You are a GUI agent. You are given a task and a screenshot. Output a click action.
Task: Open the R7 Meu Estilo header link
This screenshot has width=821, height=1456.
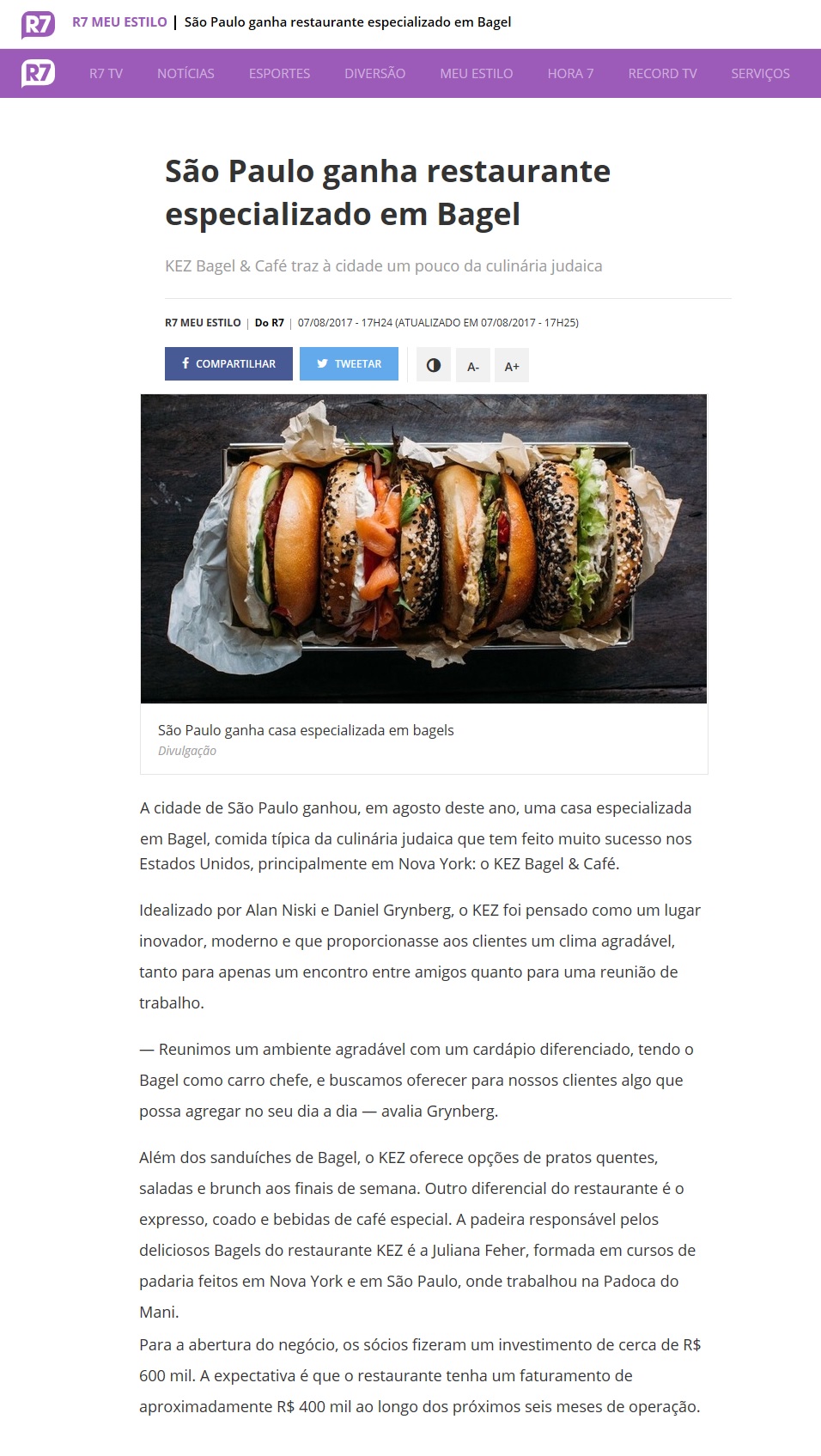click(119, 22)
